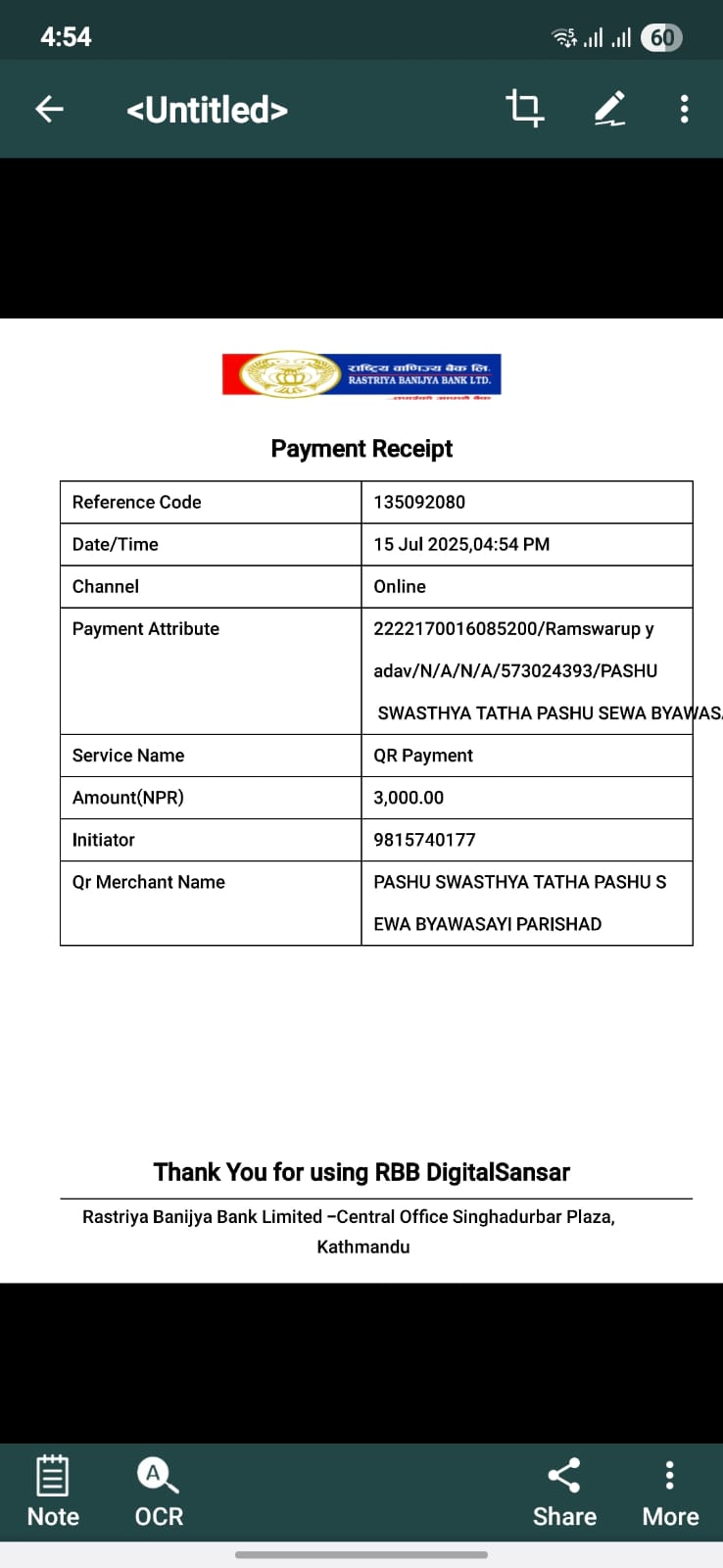Open the crop tool
The image size is (723, 1568).
pyautogui.click(x=525, y=108)
